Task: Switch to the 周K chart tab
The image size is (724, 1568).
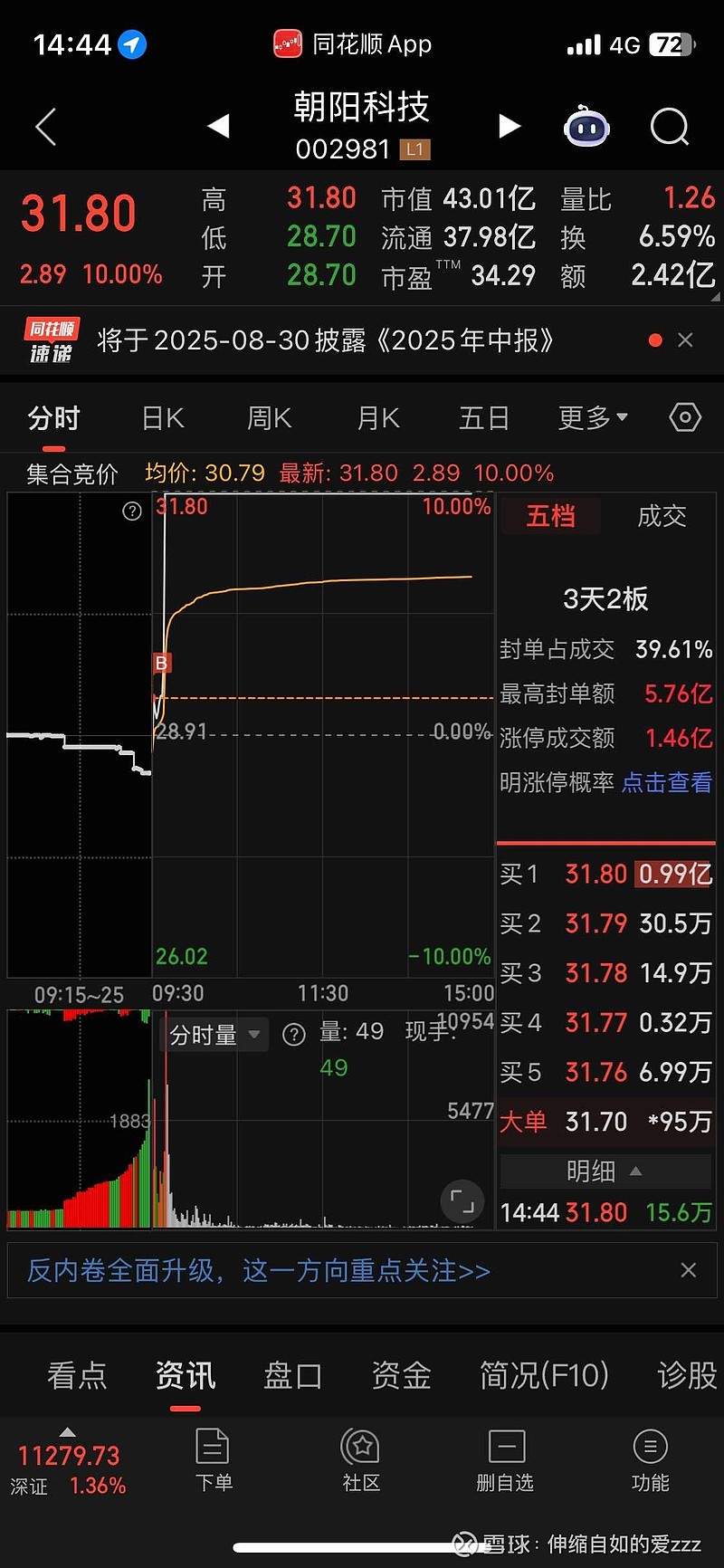Action: (270, 418)
